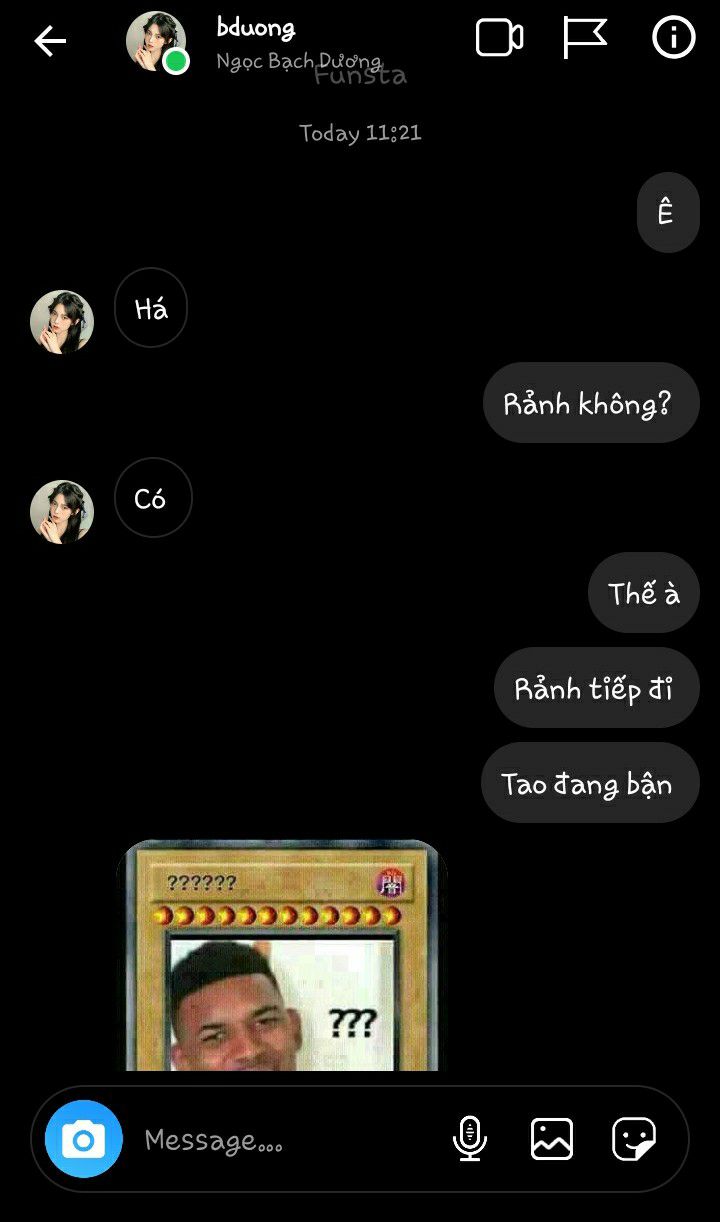Open conversation info details
The width and height of the screenshot is (720, 1222).
(x=673, y=39)
